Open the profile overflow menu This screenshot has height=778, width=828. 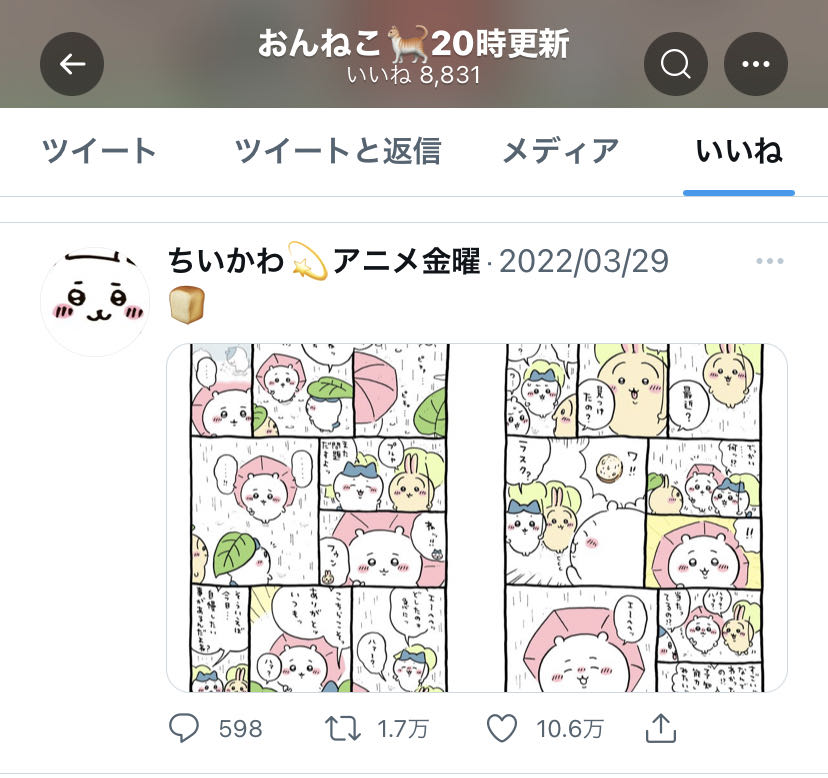point(755,64)
